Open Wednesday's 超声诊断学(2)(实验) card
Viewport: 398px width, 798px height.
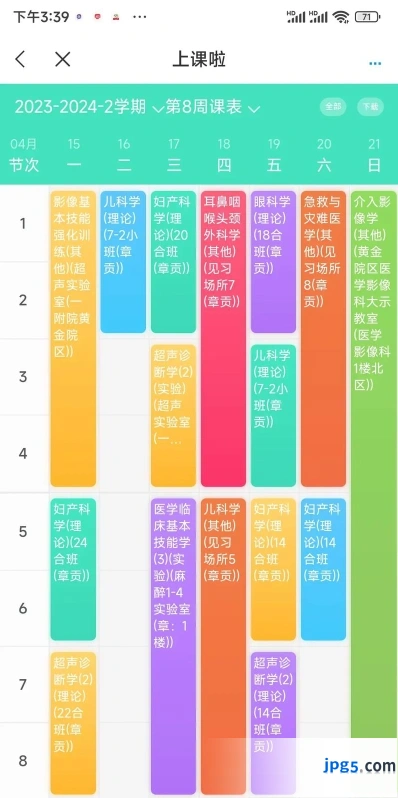[174, 415]
